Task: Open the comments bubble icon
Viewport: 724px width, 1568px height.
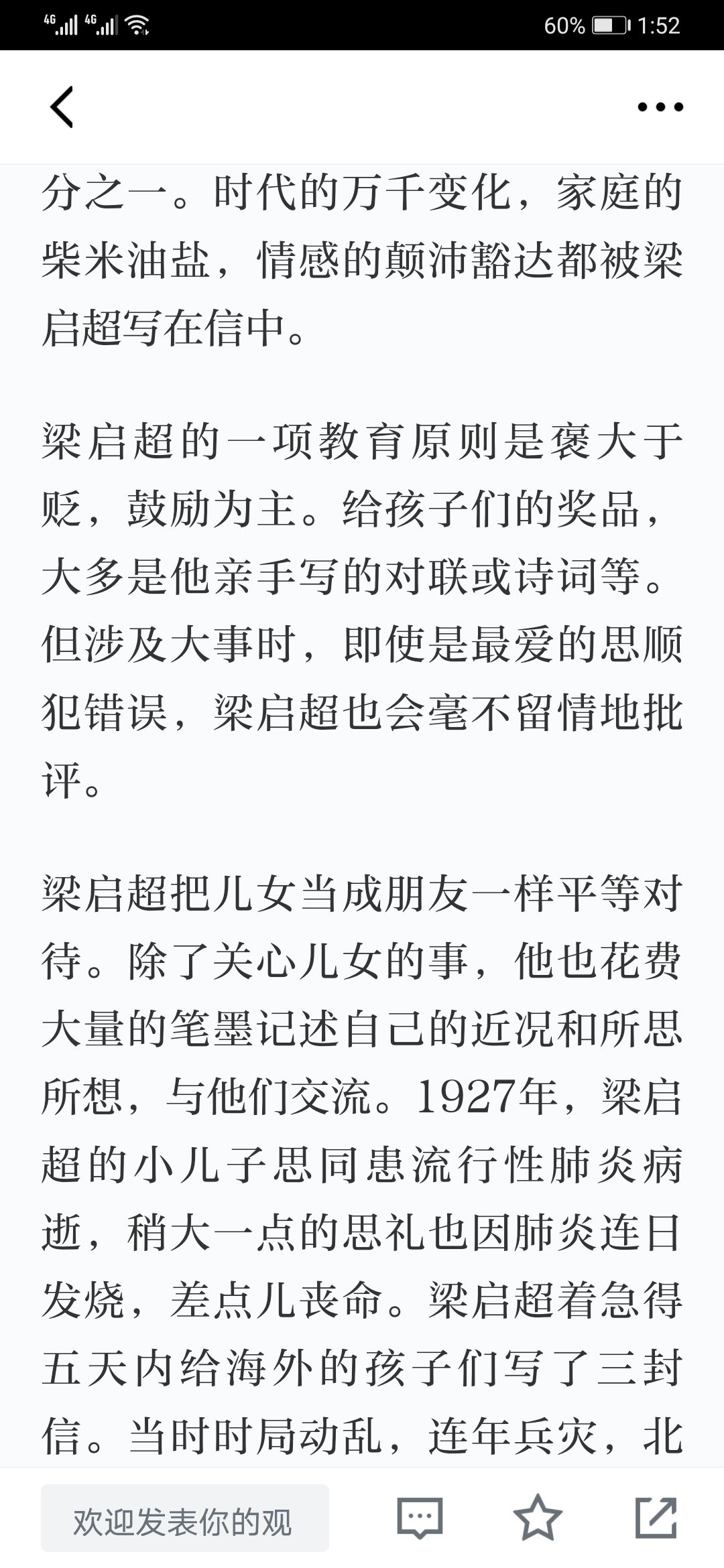Action: tap(420, 1518)
